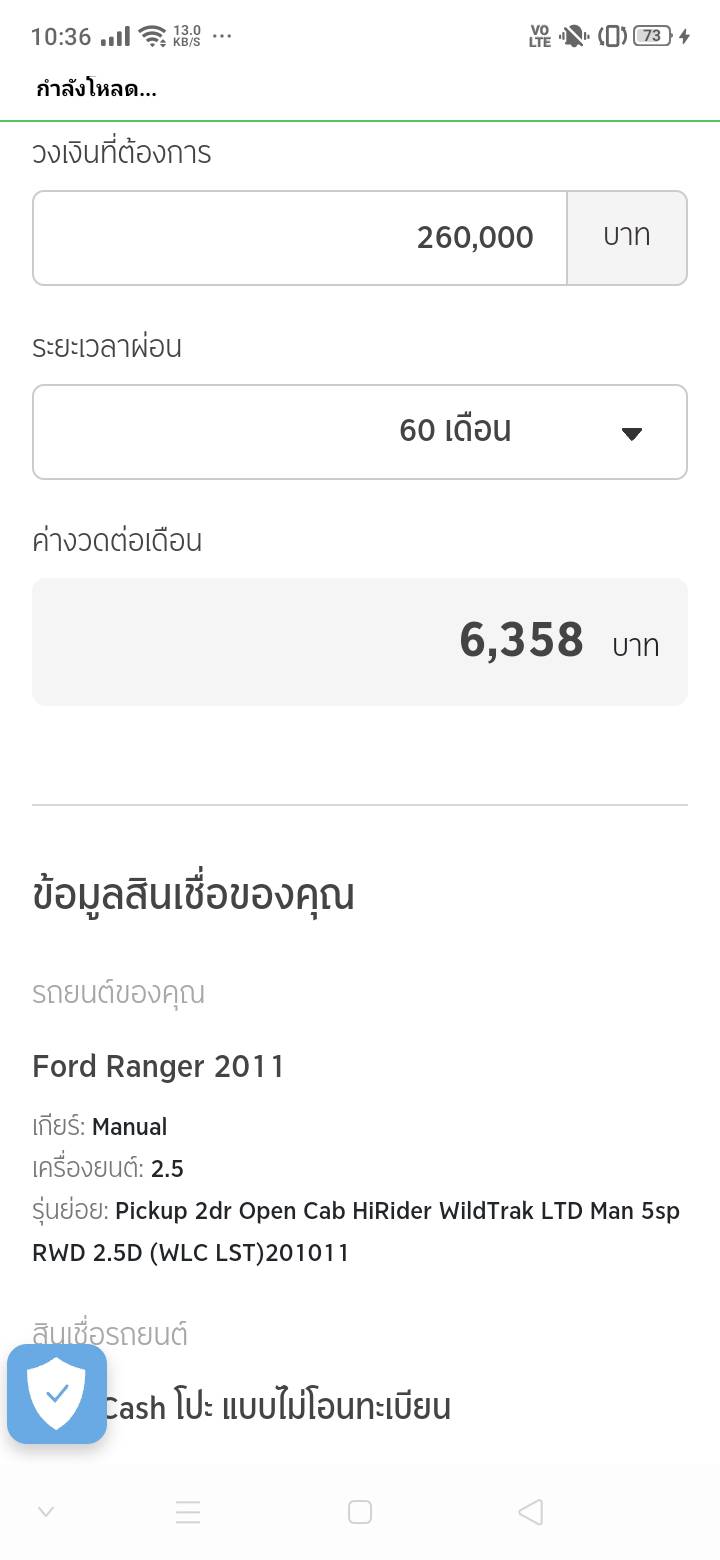
Task: Edit the 260,000 baht loan amount field
Action: tap(300, 238)
